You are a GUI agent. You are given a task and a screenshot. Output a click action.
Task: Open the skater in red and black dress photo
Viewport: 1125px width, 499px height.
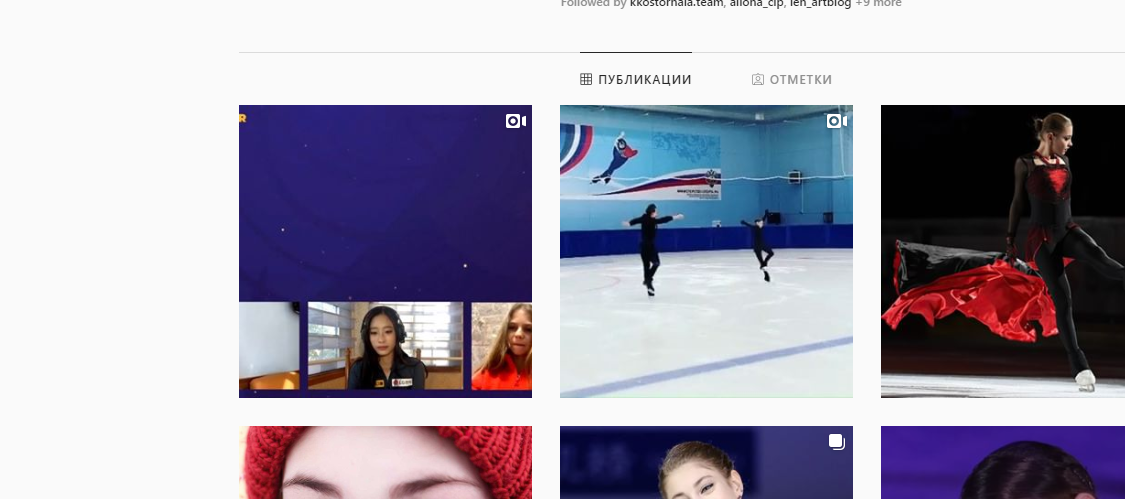pyautogui.click(x=1002, y=251)
